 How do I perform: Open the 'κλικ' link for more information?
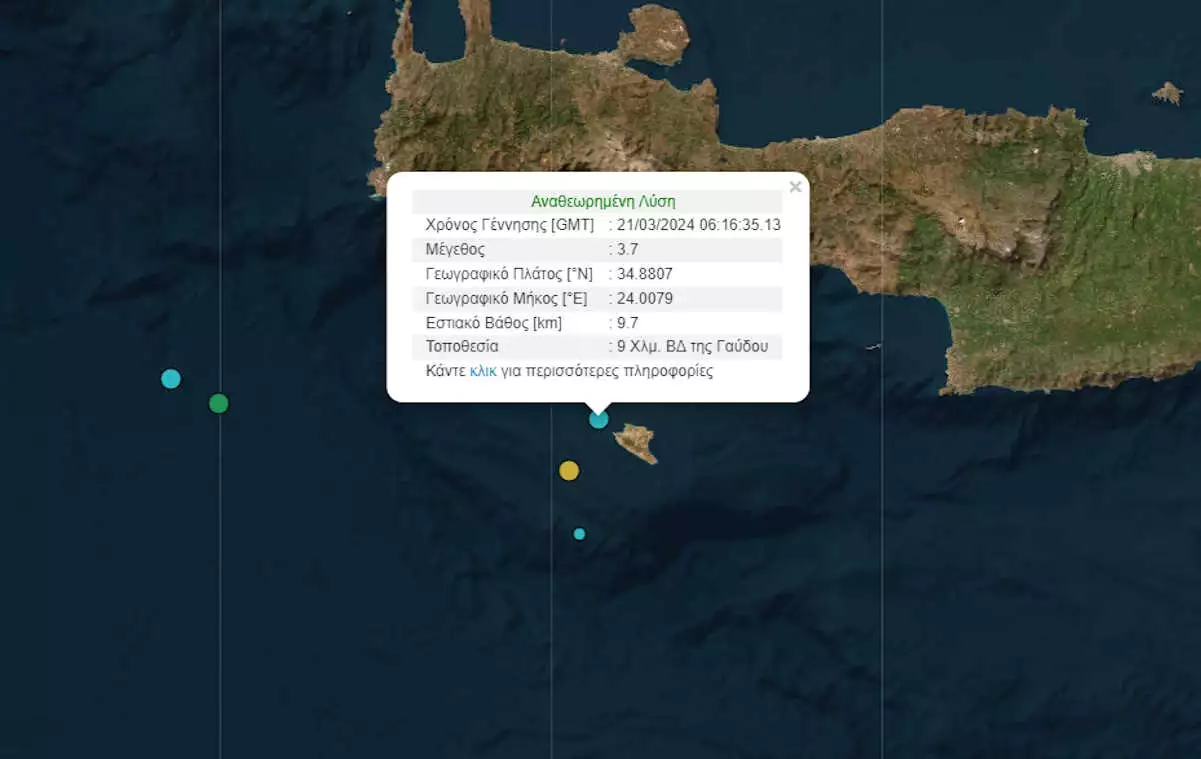(x=483, y=371)
